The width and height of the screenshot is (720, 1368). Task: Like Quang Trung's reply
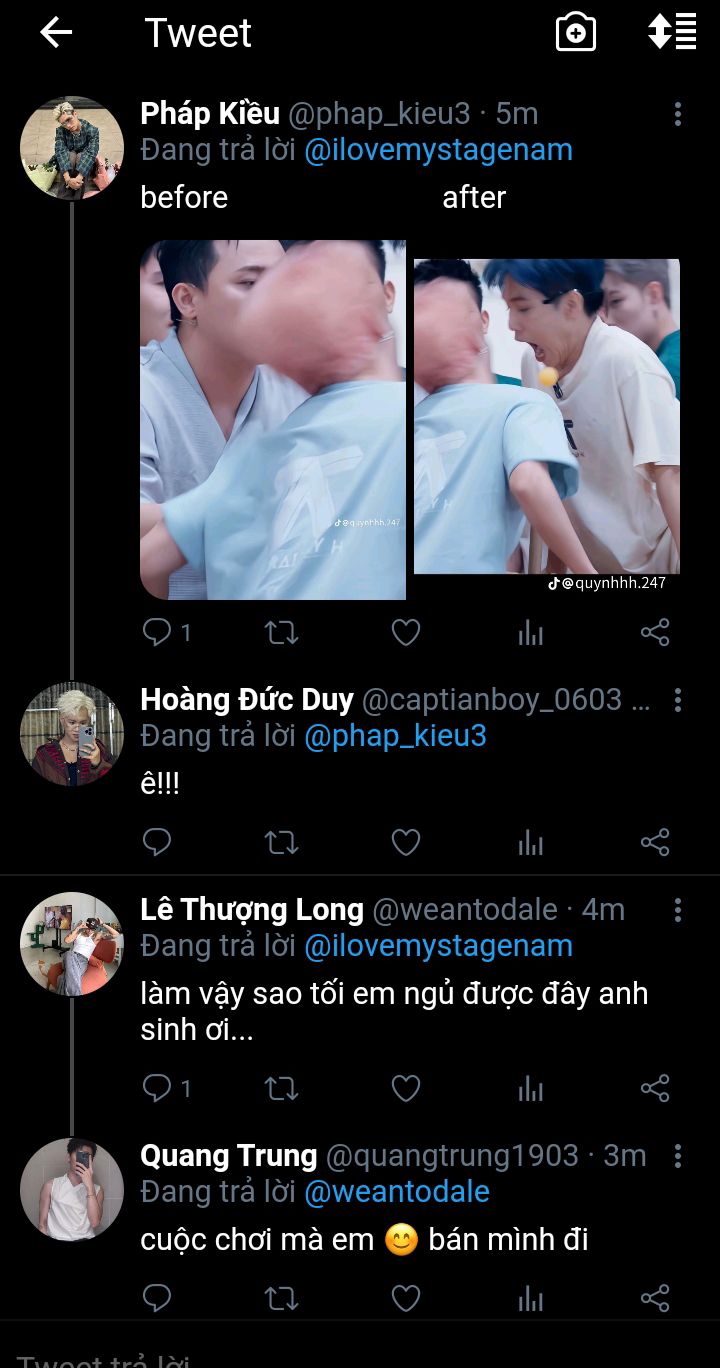click(405, 1298)
